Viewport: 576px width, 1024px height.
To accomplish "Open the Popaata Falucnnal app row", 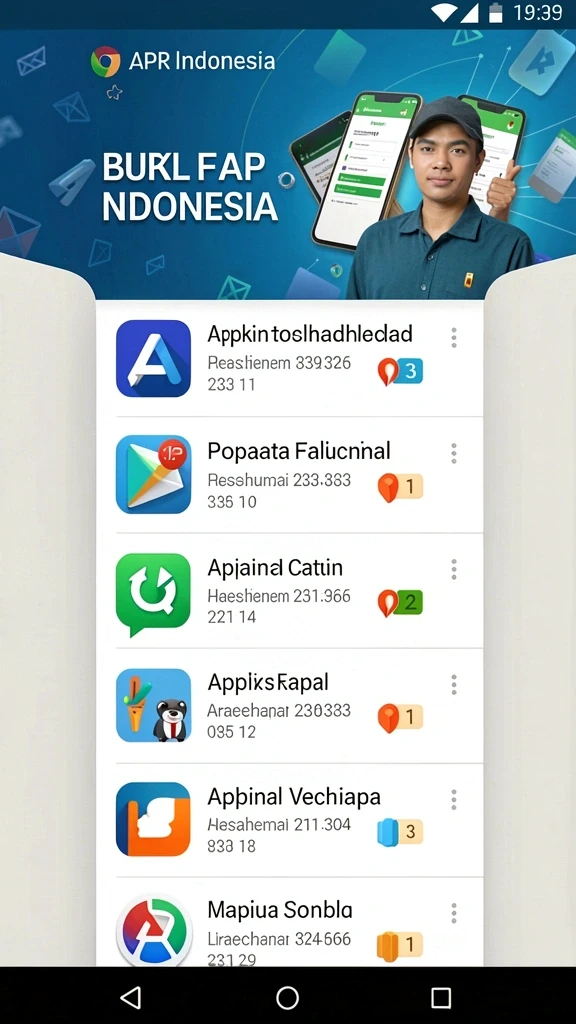I will pyautogui.click(x=289, y=474).
